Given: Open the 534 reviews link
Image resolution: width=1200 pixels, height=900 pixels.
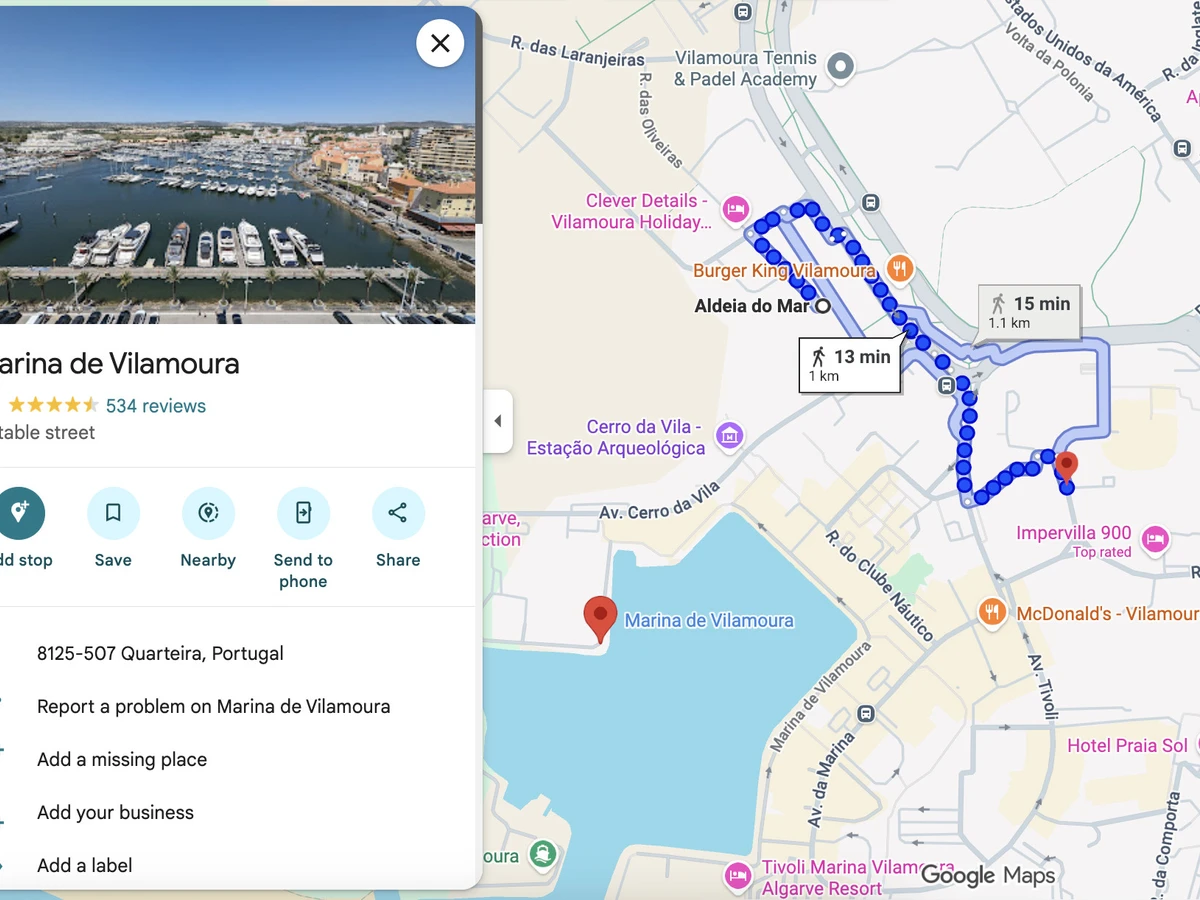Looking at the screenshot, I should (x=156, y=406).
